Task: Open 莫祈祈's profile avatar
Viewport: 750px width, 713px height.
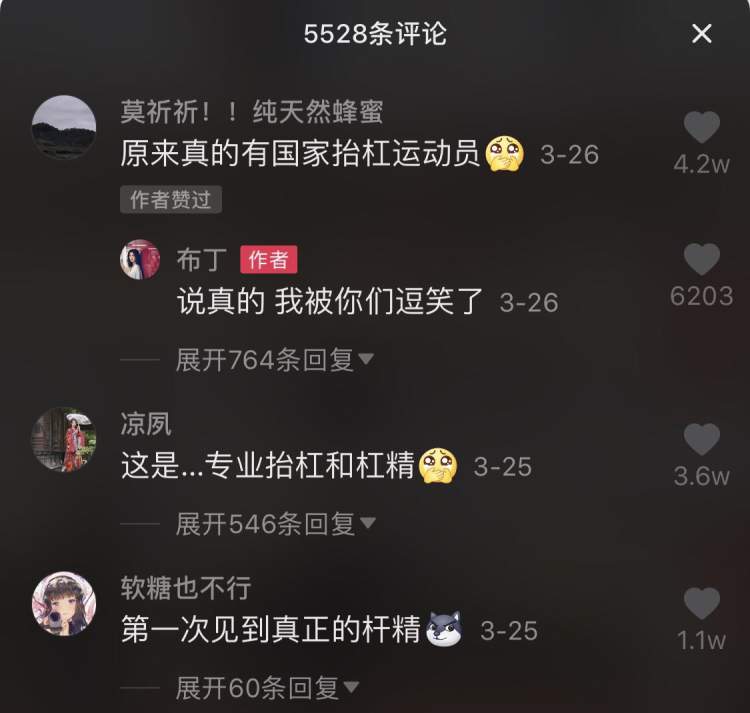Action: pos(64,127)
